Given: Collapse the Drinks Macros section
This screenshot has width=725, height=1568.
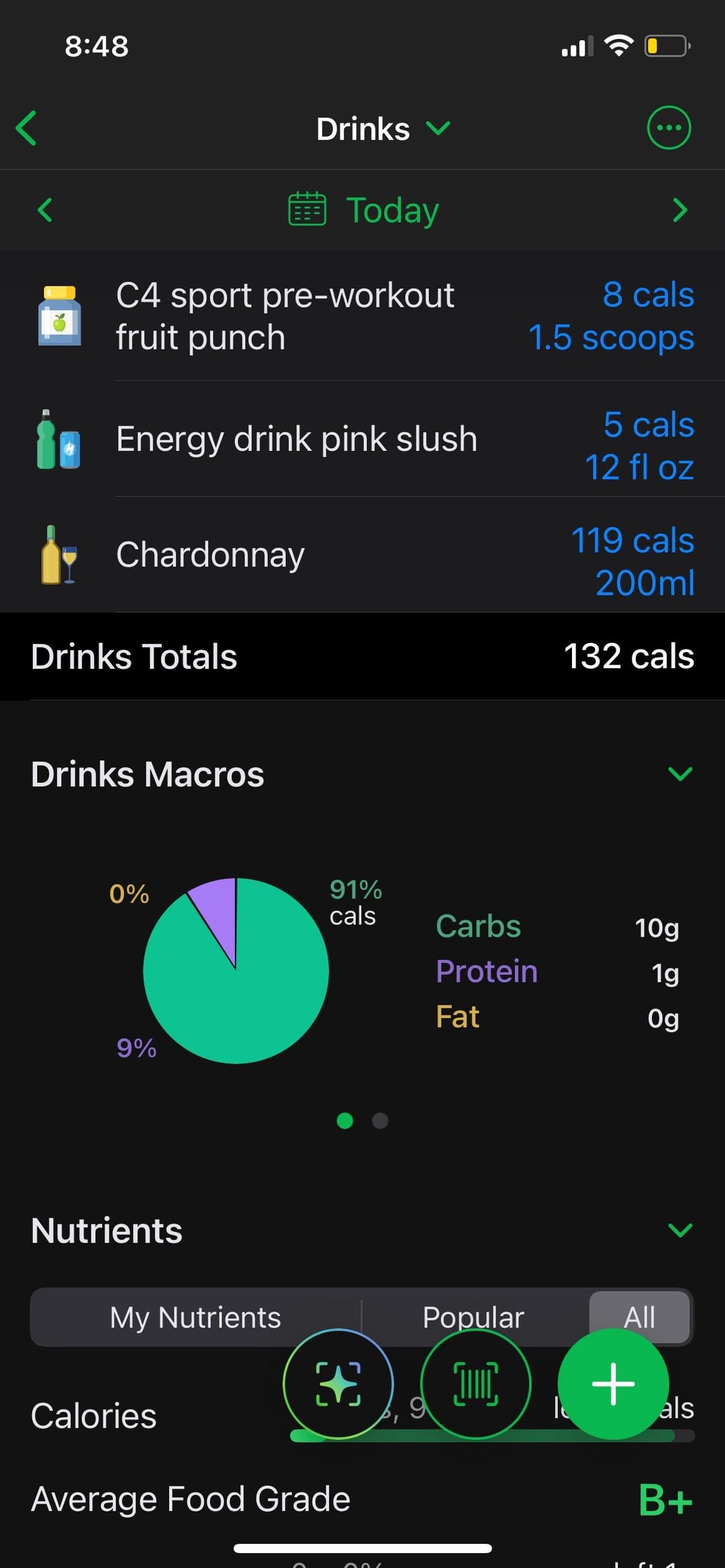Looking at the screenshot, I should 679,774.
